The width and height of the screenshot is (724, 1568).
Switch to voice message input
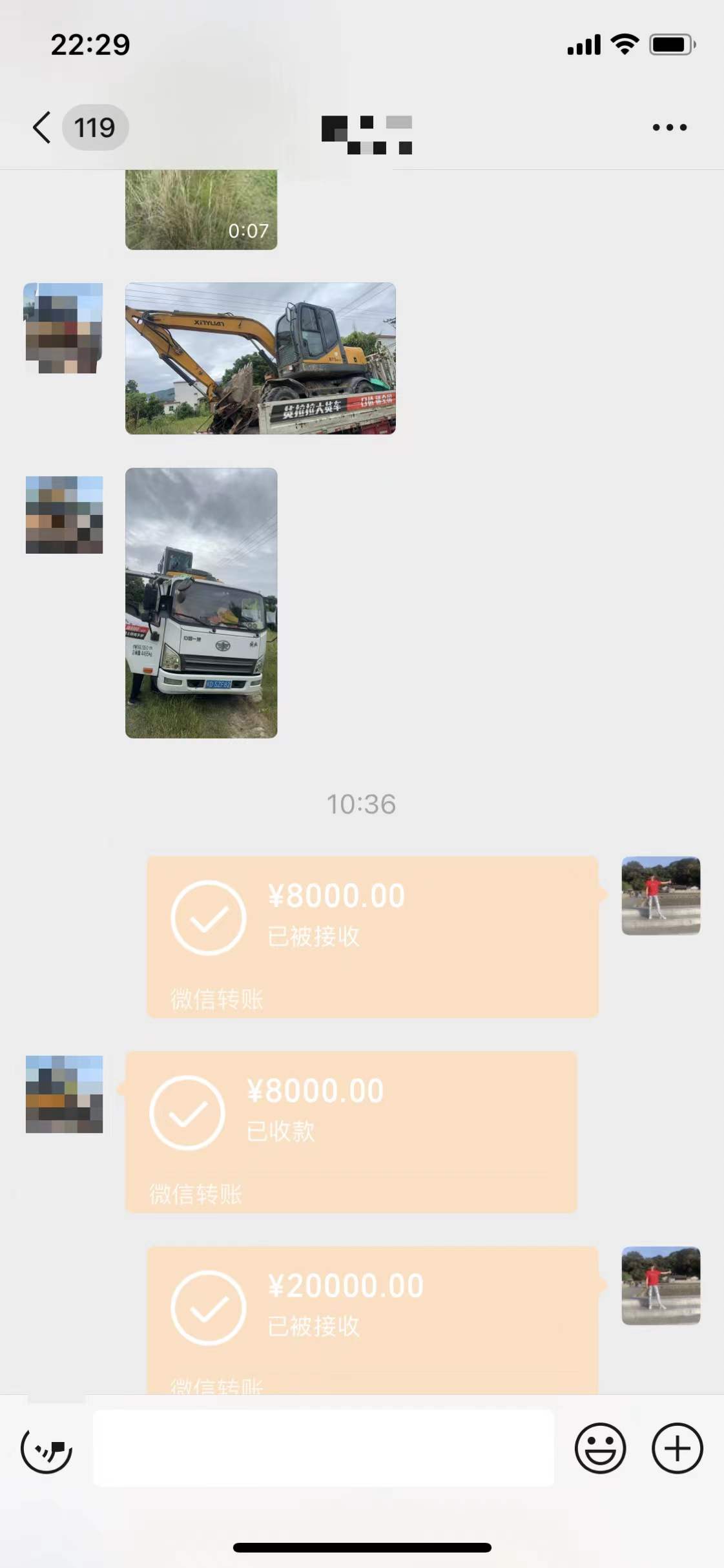point(47,1448)
